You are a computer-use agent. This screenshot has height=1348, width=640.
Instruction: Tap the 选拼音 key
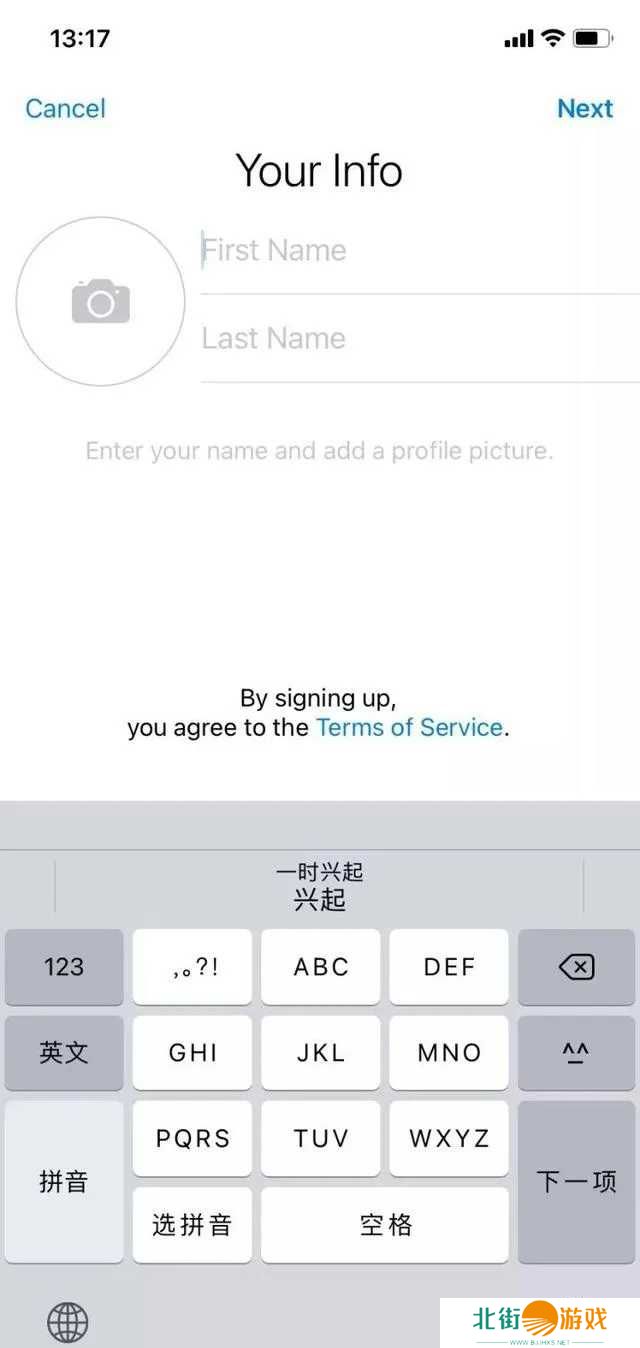pyautogui.click(x=192, y=1225)
